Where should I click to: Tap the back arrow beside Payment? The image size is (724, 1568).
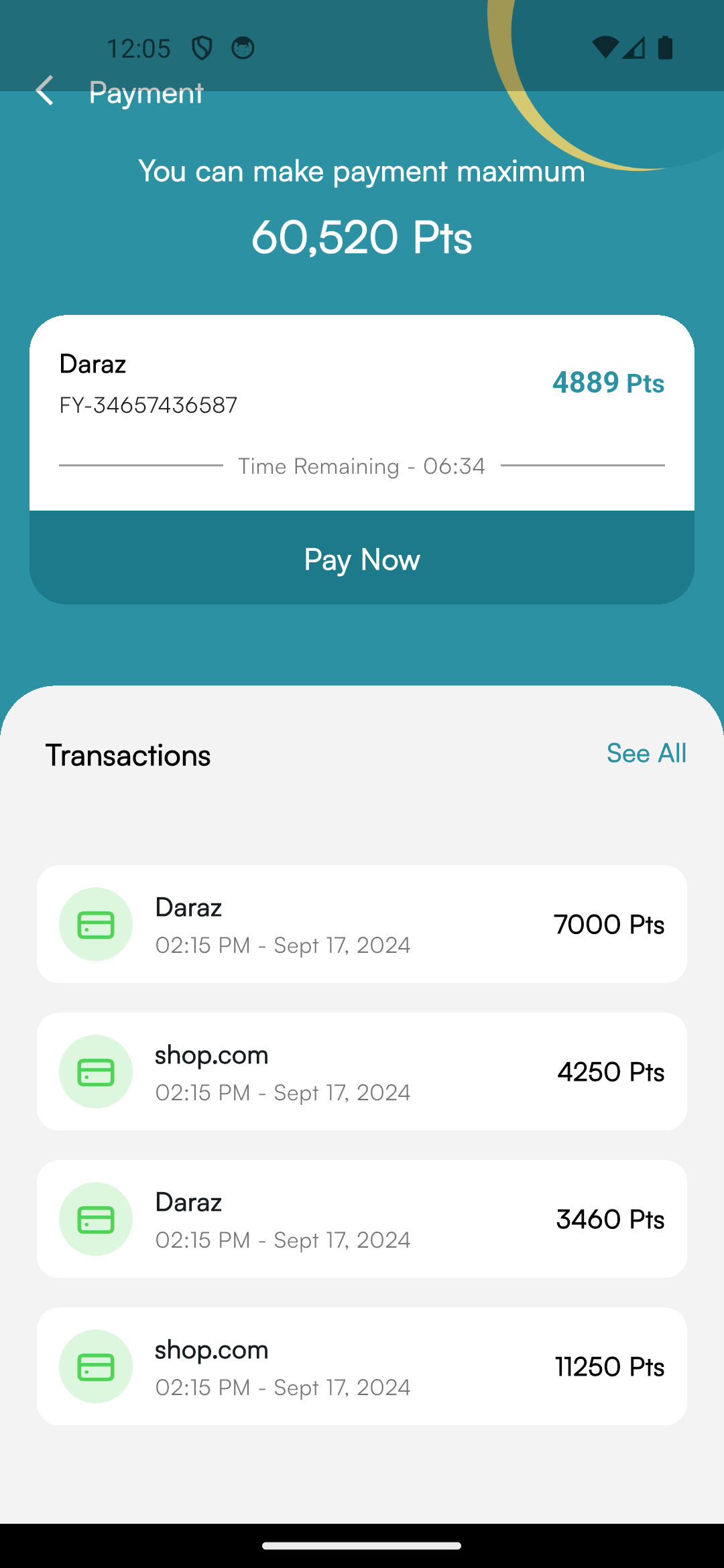[44, 91]
